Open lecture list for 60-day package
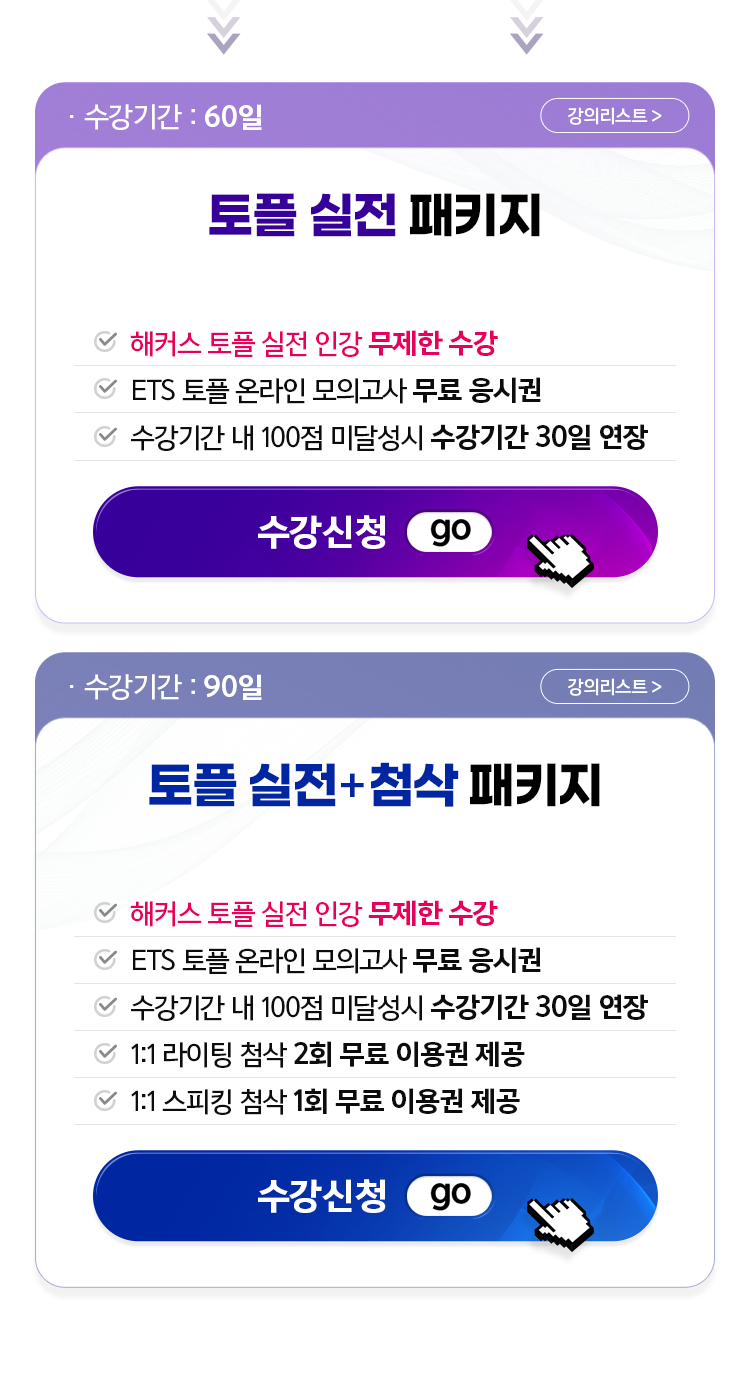This screenshot has height=1378, width=750. [x=614, y=116]
